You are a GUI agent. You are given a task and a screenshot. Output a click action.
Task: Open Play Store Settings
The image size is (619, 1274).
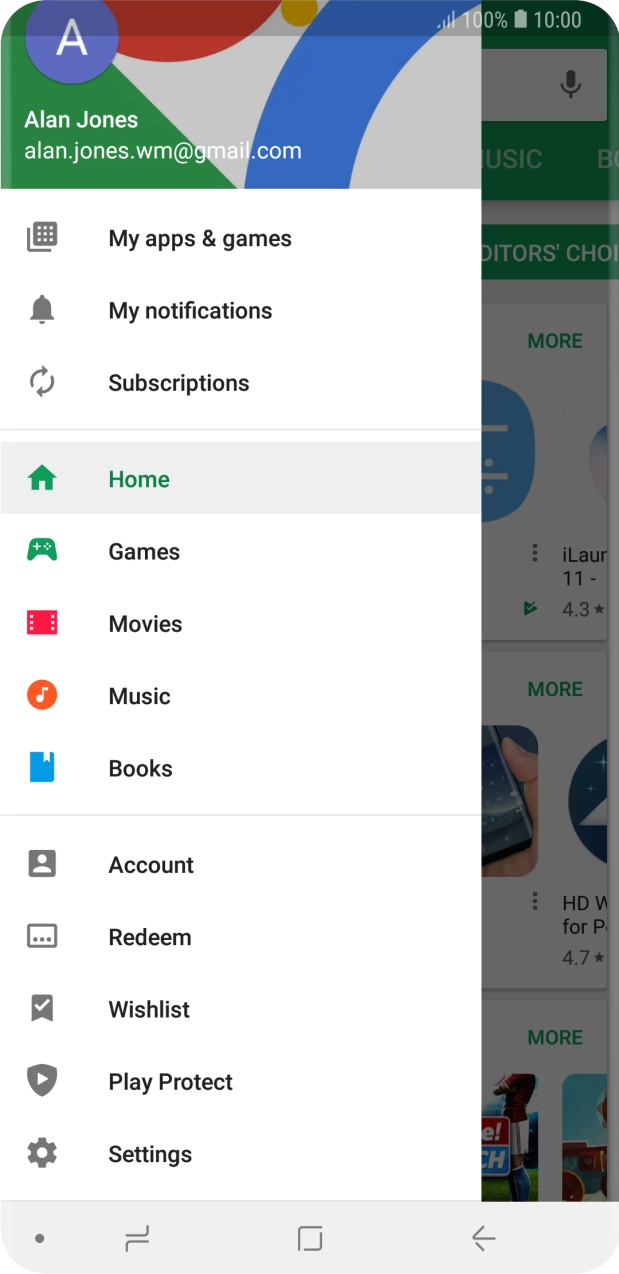click(x=149, y=1154)
